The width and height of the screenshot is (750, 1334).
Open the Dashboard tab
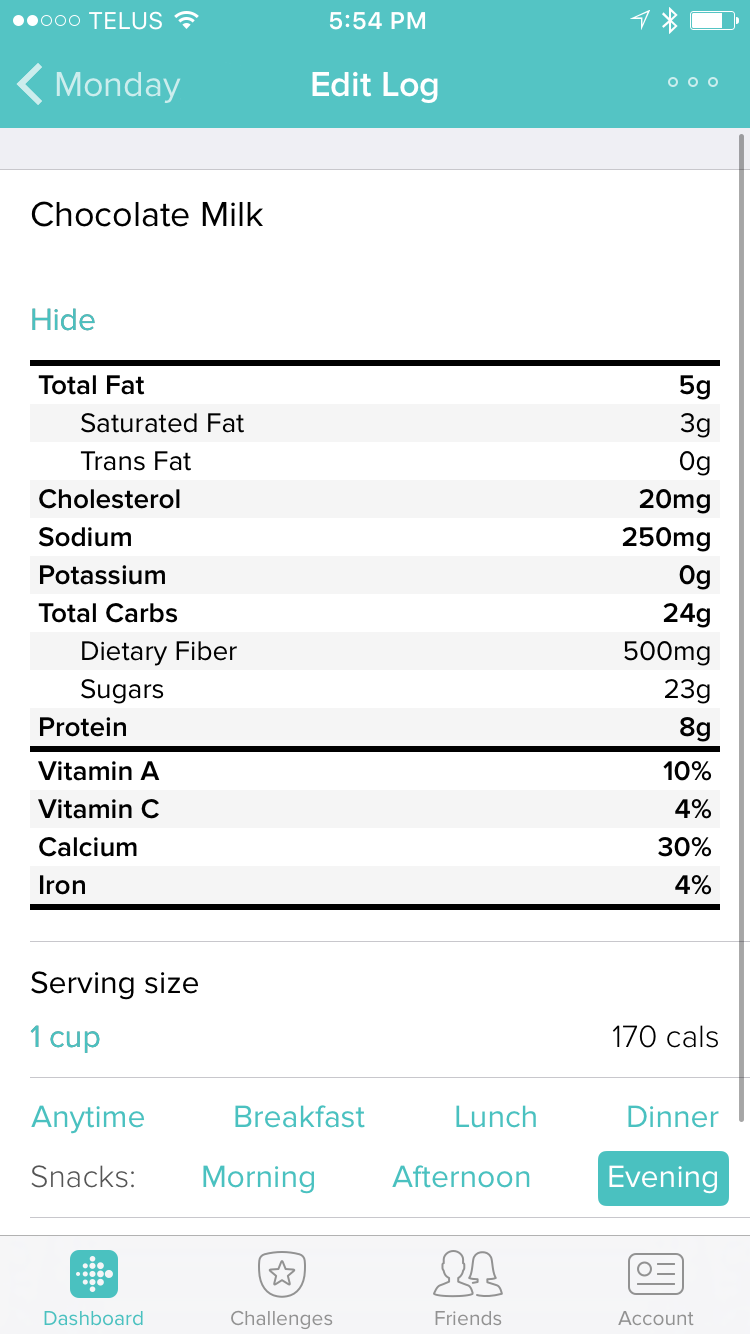(94, 1288)
